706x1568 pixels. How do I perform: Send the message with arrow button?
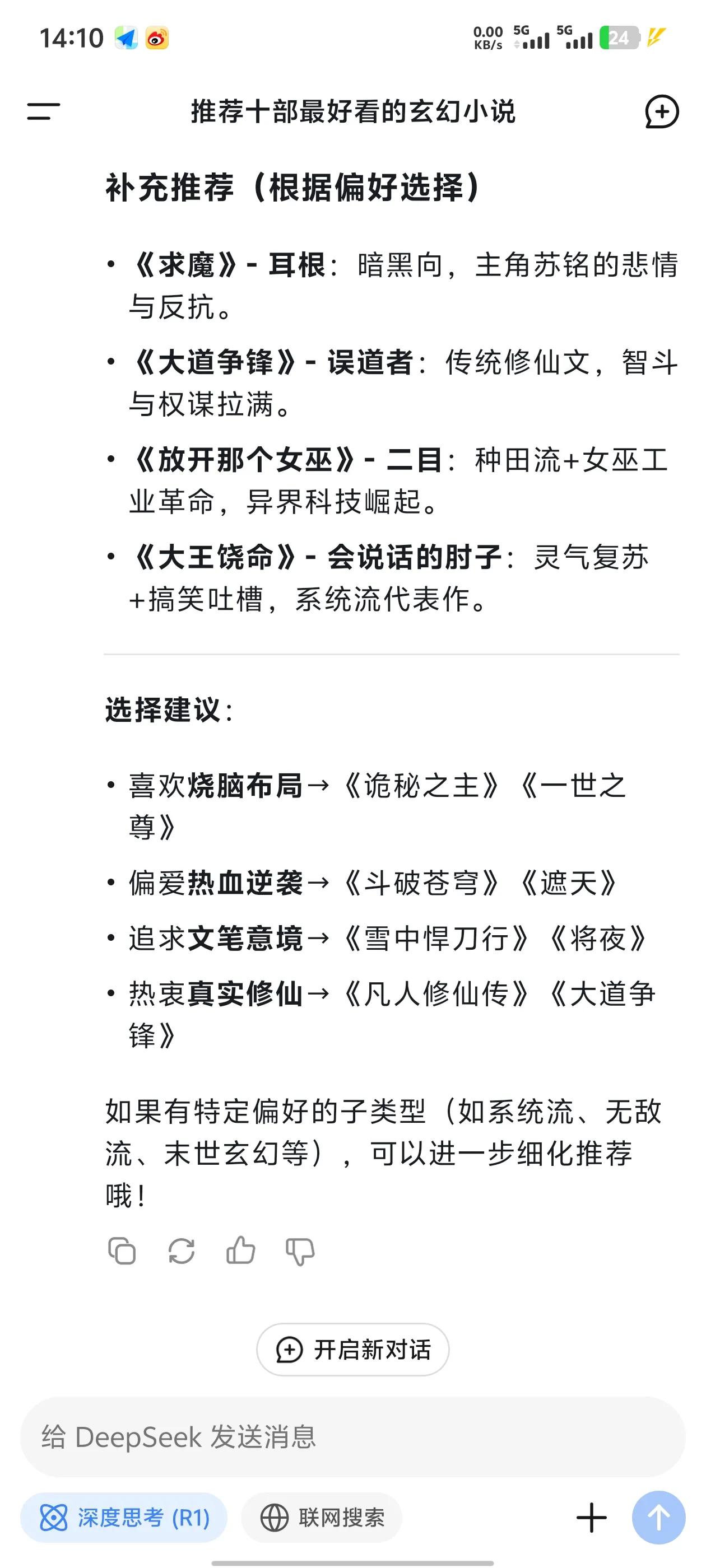[x=658, y=1518]
